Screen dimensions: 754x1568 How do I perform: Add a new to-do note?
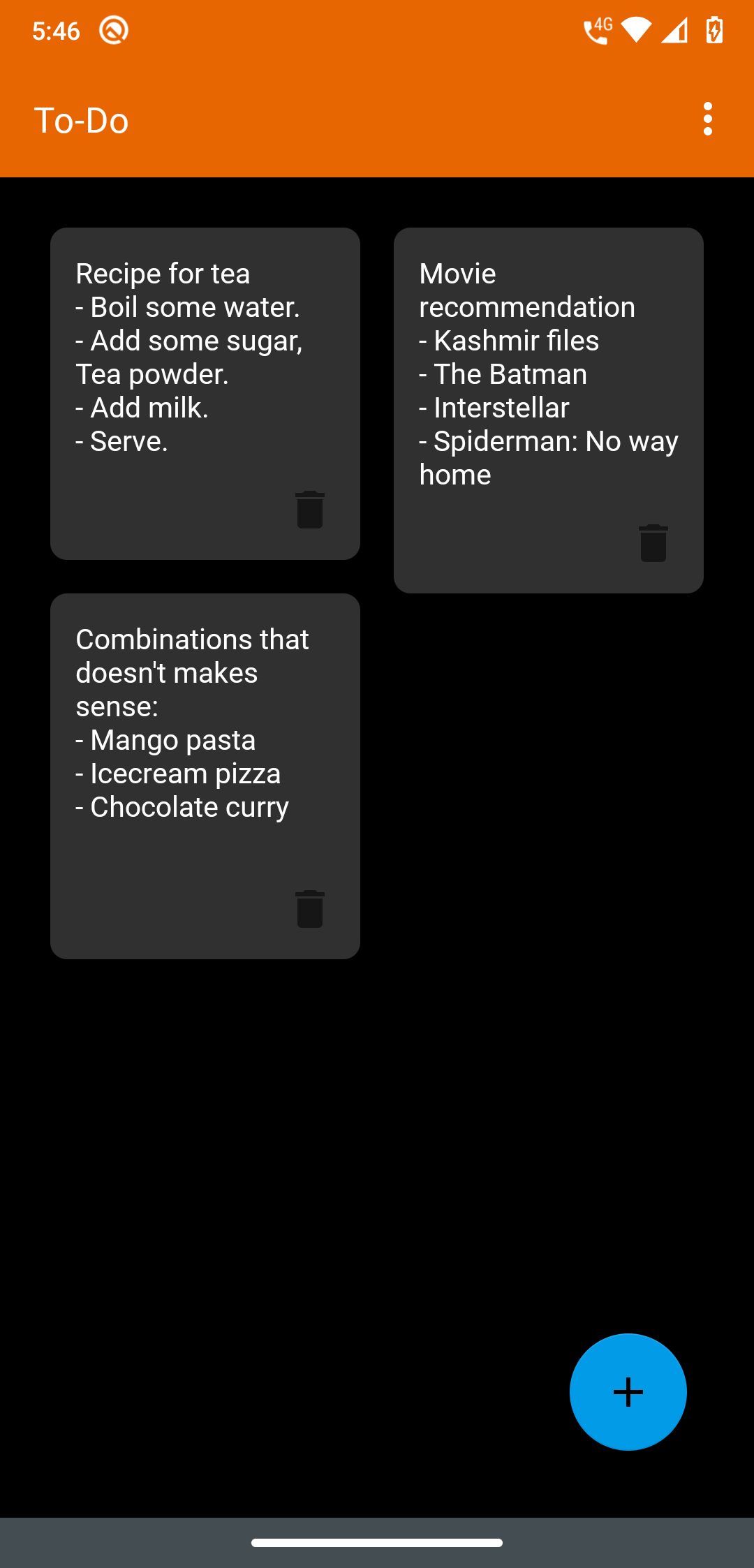(628, 1392)
